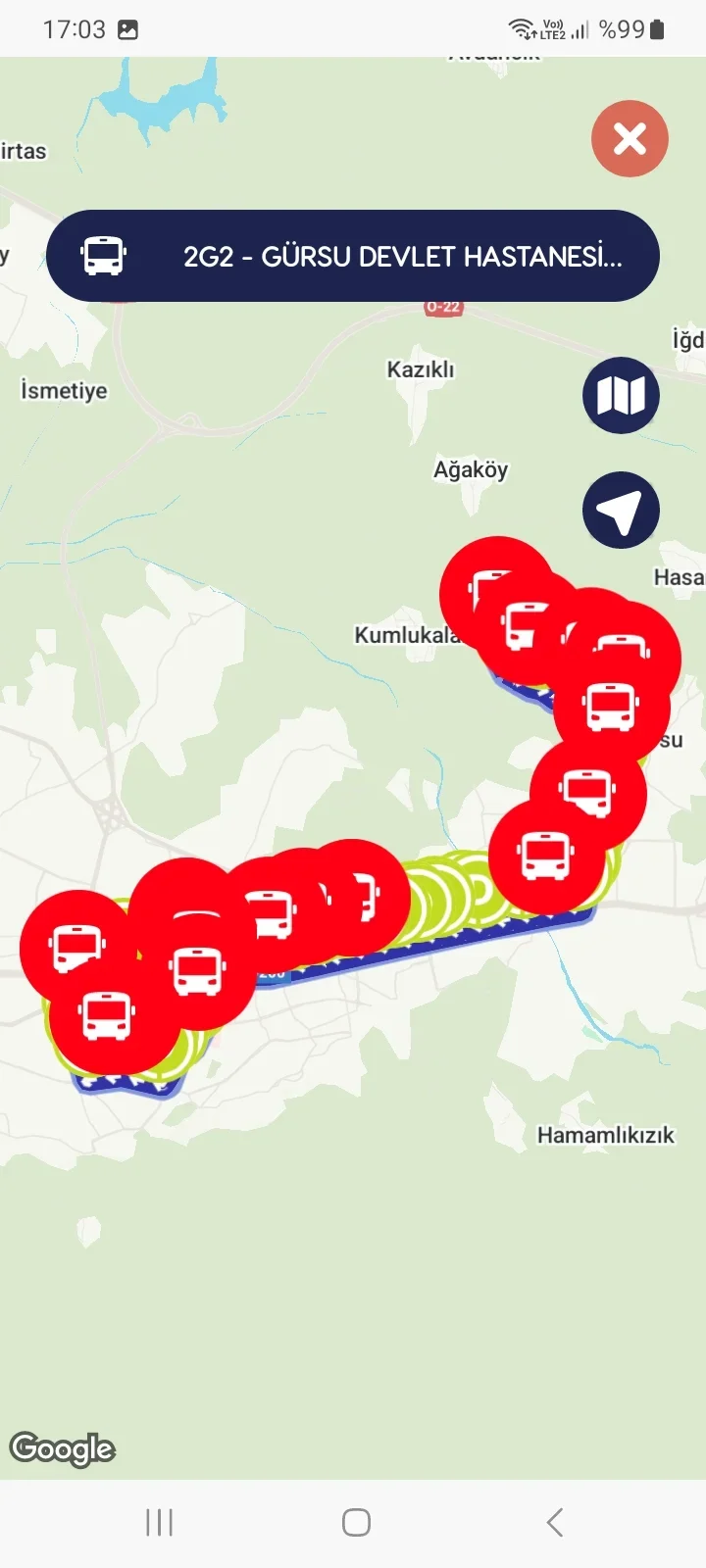This screenshot has width=706, height=1568.
Task: Change the map type
Action: coord(621,396)
